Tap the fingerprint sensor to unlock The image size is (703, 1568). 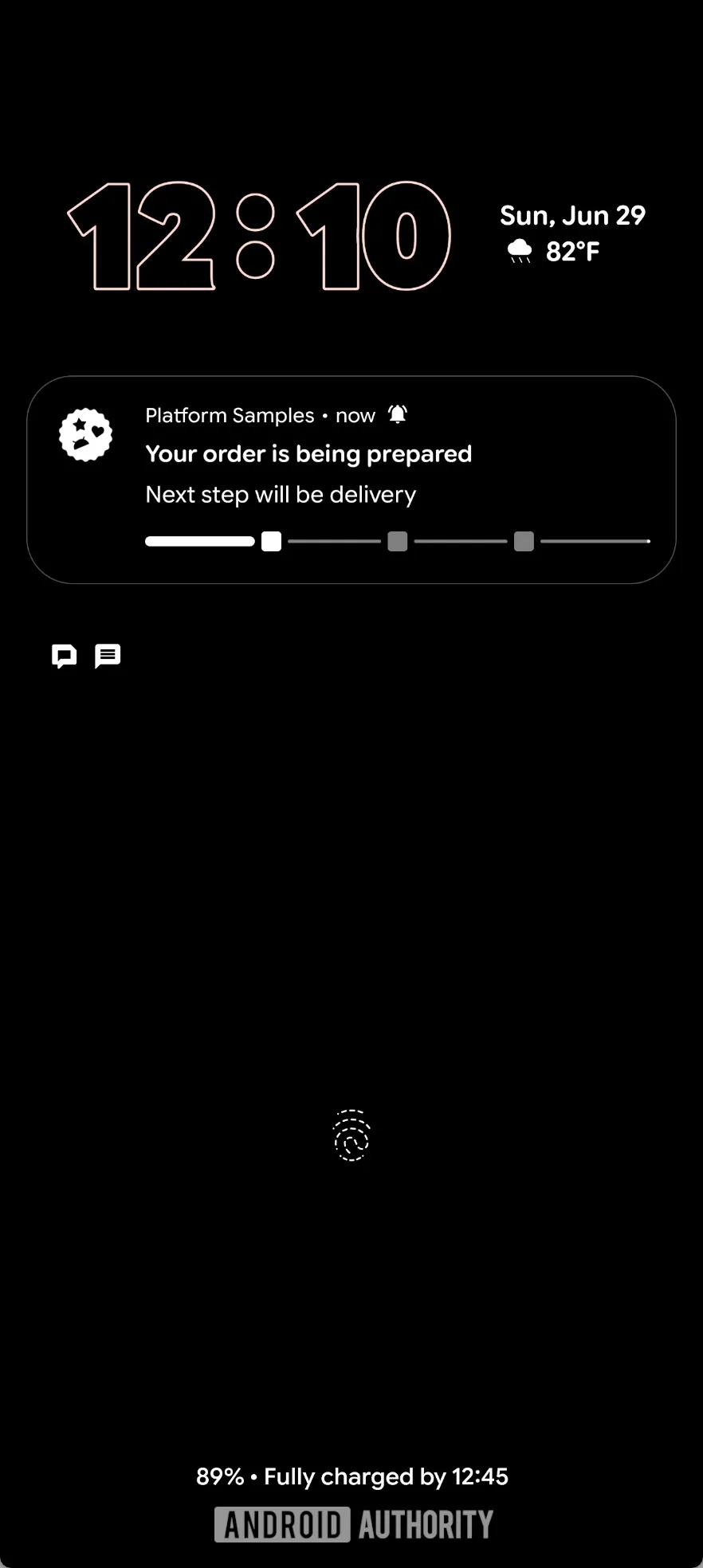(351, 1135)
